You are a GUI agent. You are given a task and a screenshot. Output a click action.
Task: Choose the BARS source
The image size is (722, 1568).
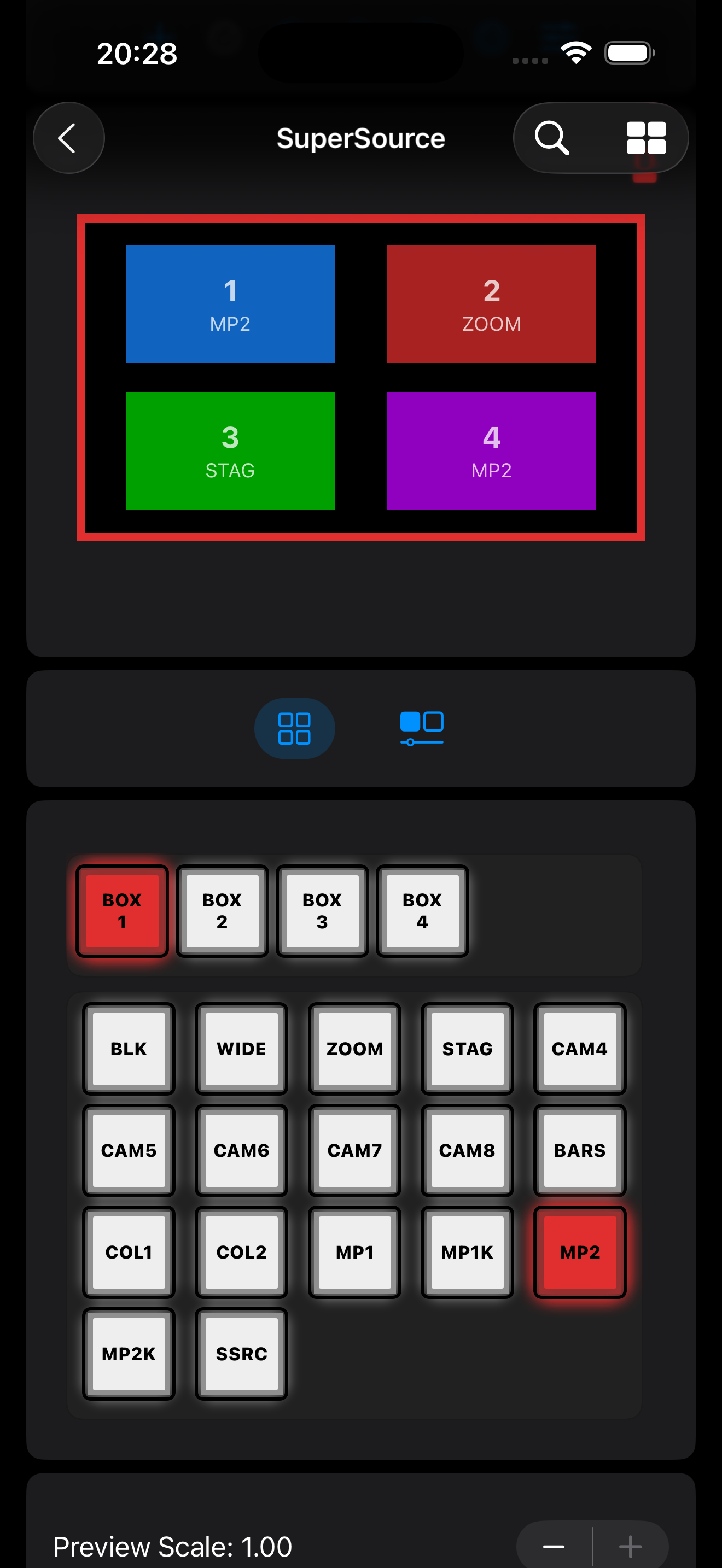pyautogui.click(x=580, y=1150)
